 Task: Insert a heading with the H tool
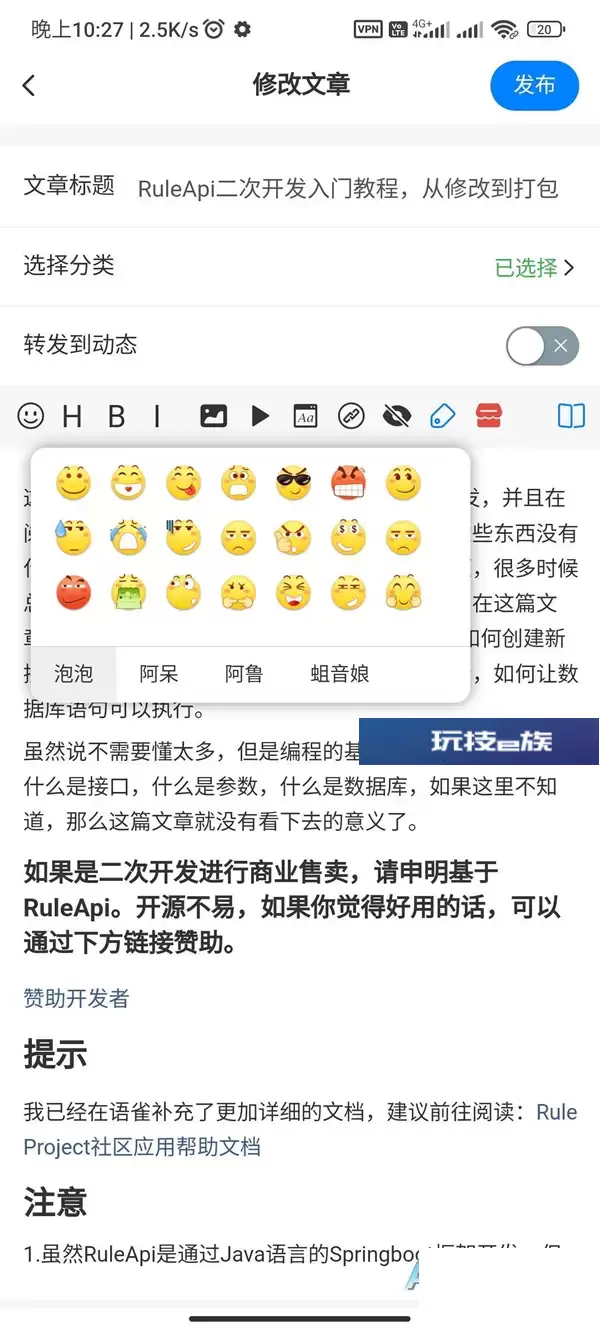point(72,416)
